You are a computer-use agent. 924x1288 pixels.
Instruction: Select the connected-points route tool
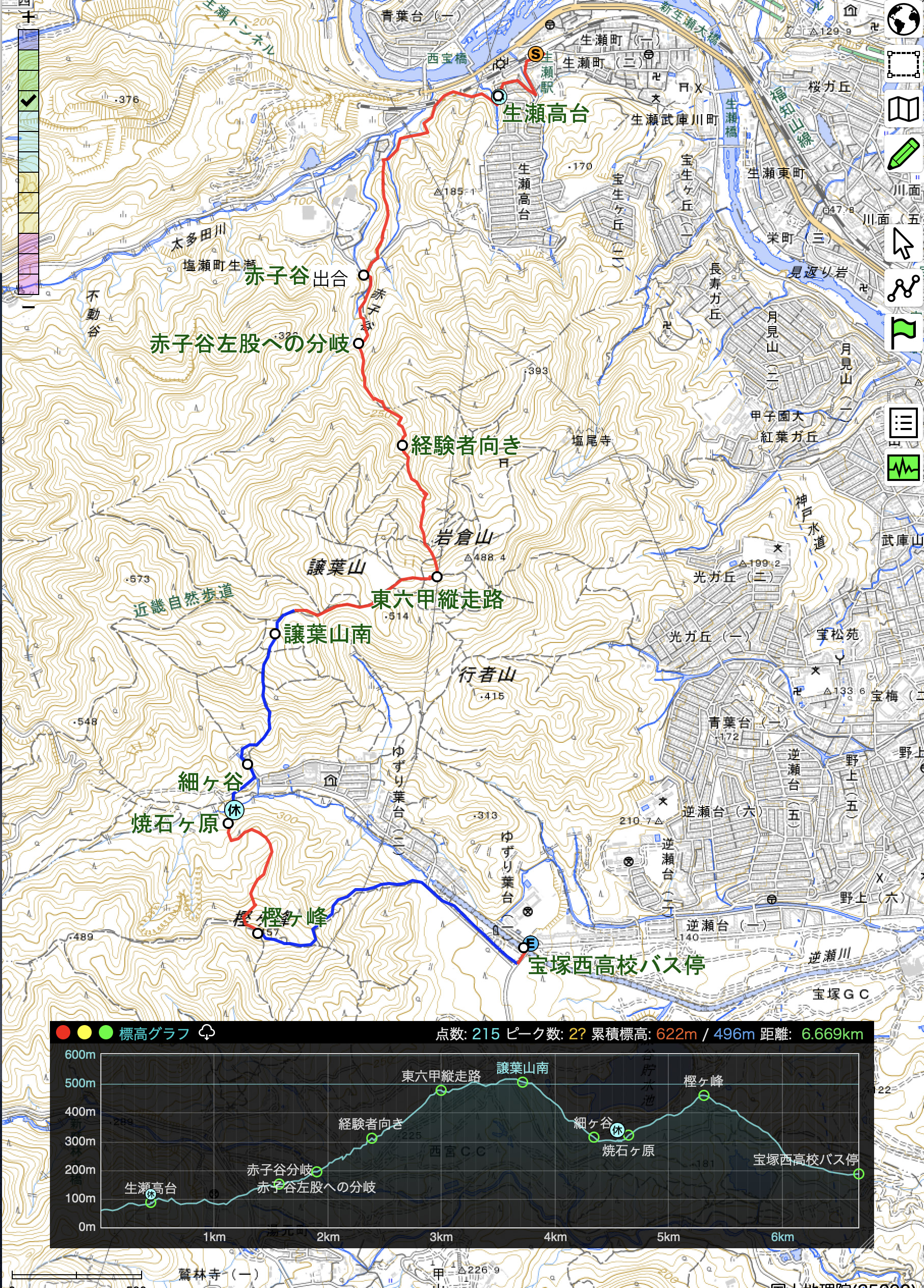coord(903,288)
